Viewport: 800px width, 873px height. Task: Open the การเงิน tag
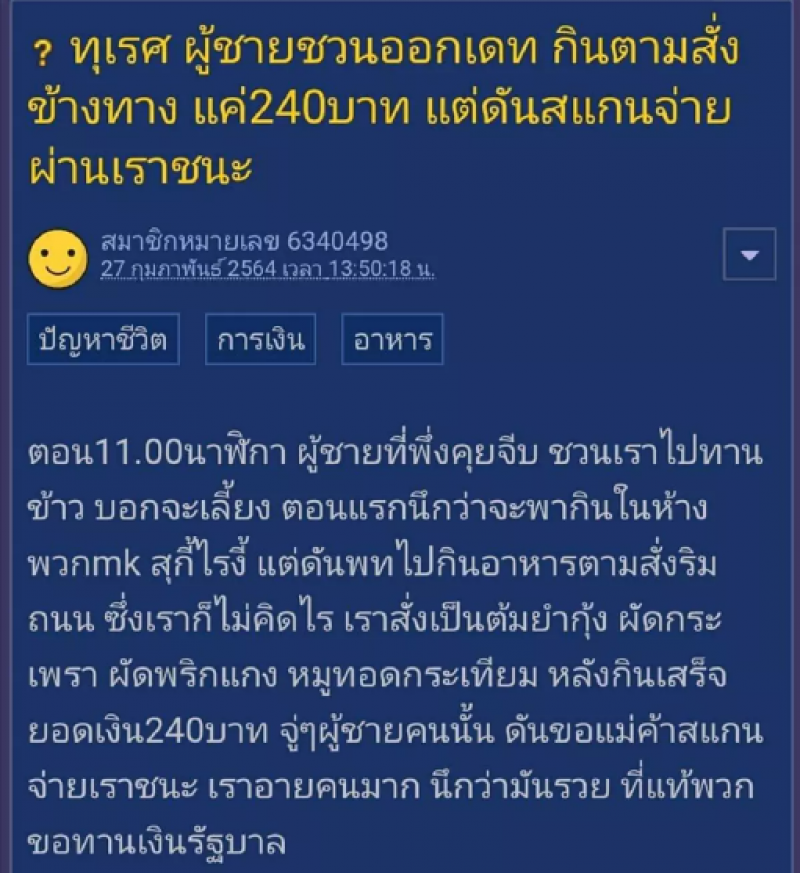point(260,341)
